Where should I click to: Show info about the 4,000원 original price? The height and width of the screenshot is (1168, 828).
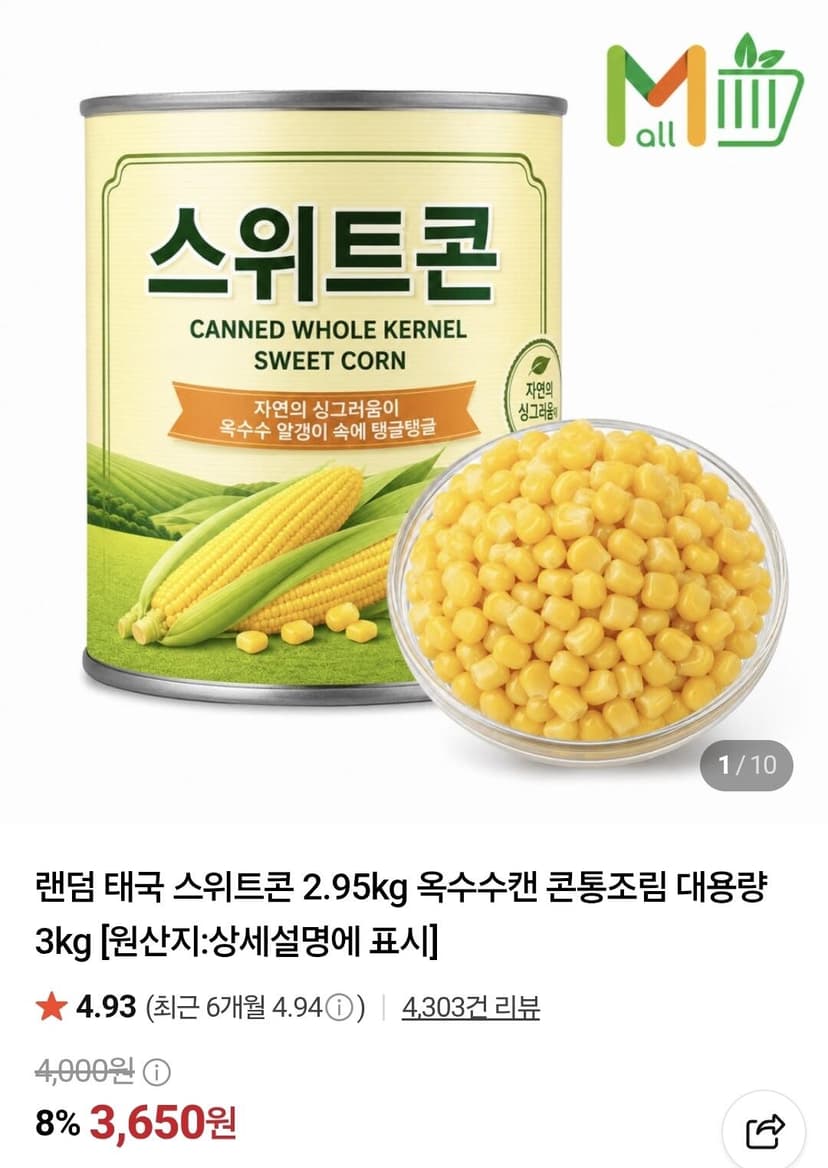click(156, 1073)
